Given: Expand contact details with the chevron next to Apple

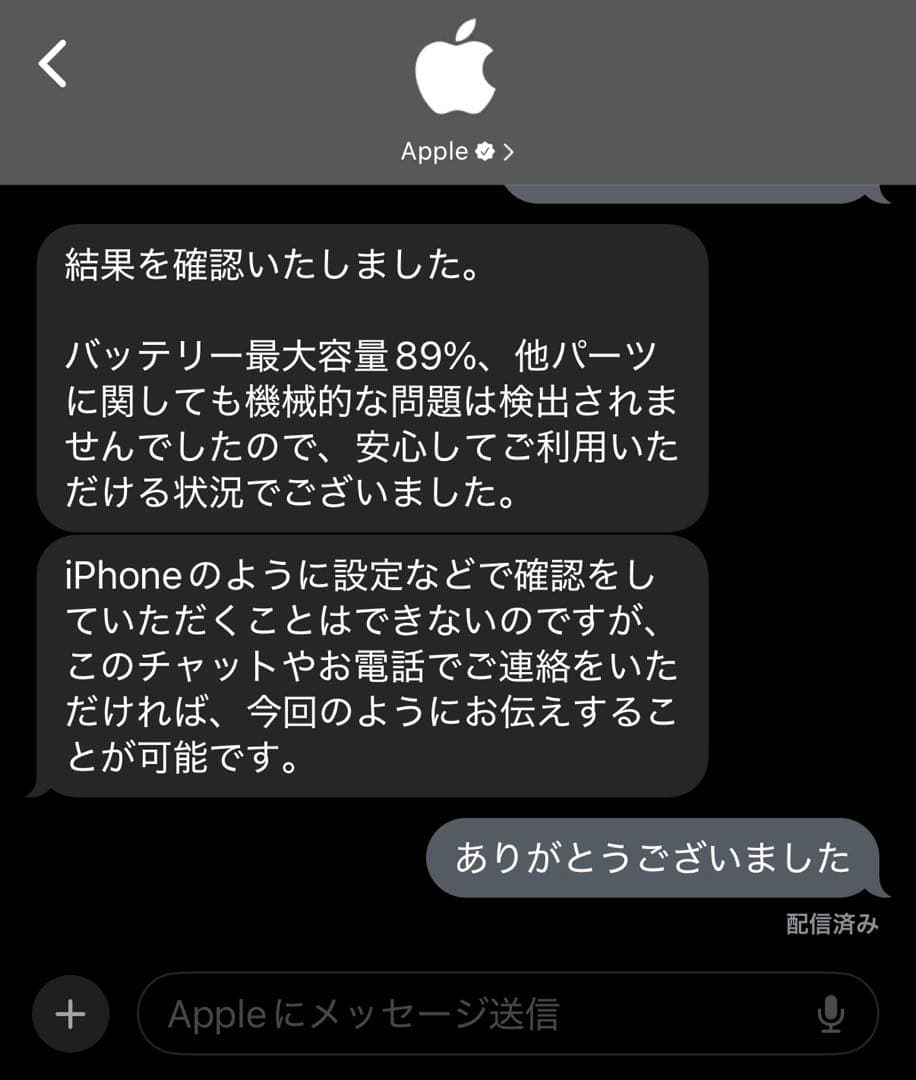Looking at the screenshot, I should (511, 151).
